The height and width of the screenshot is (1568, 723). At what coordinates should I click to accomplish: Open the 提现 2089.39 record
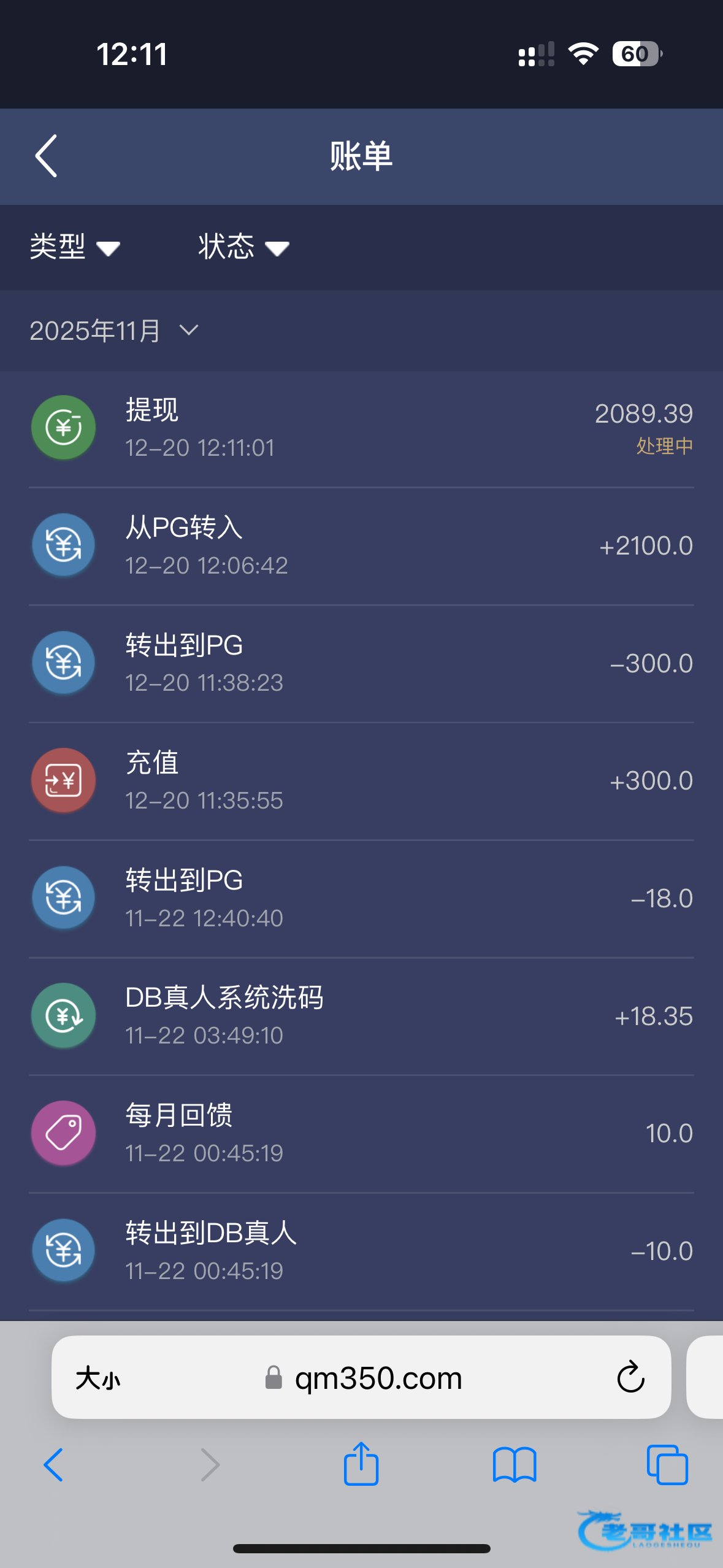[x=361, y=428]
